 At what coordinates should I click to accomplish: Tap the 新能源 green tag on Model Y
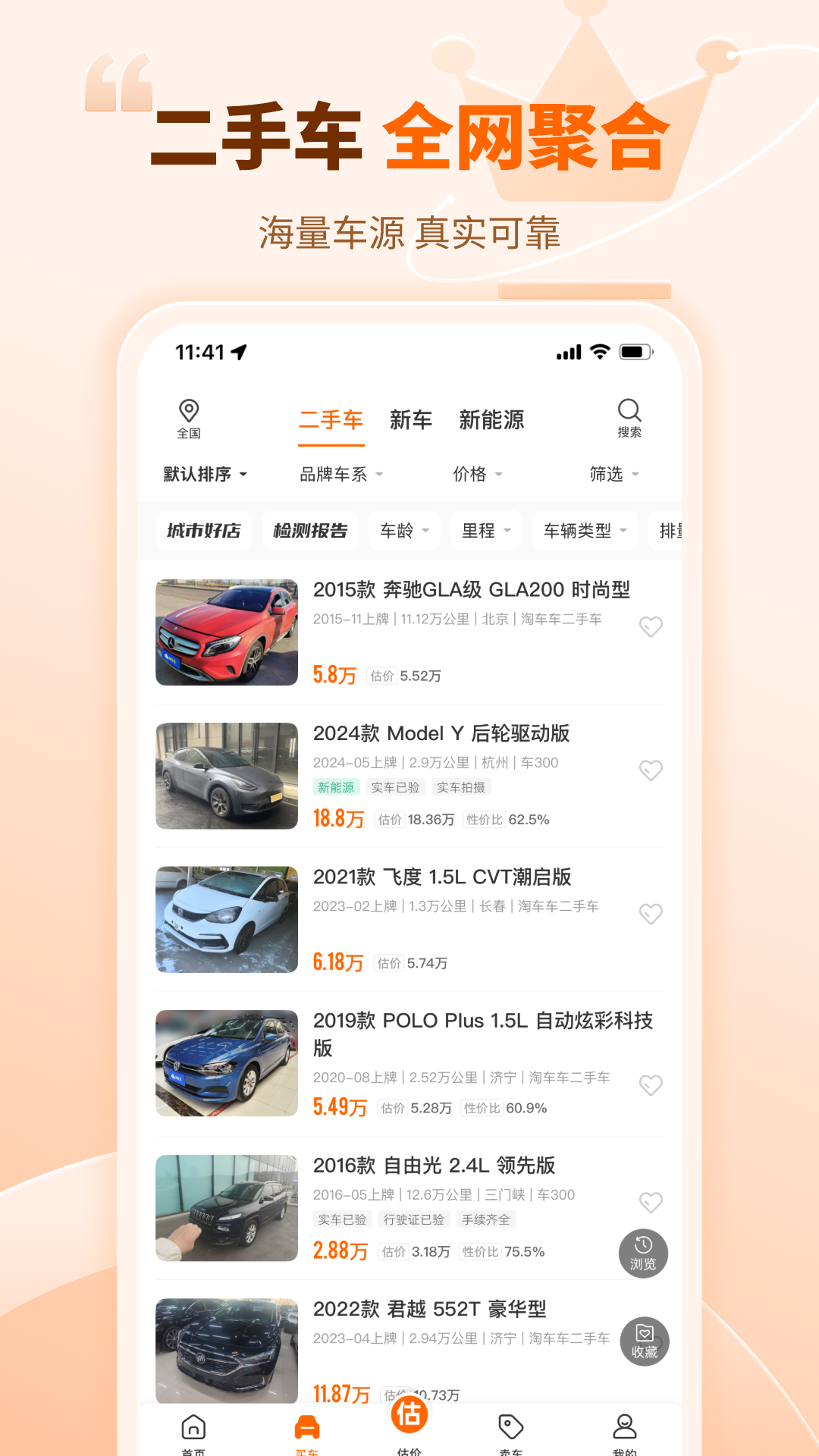point(337,787)
